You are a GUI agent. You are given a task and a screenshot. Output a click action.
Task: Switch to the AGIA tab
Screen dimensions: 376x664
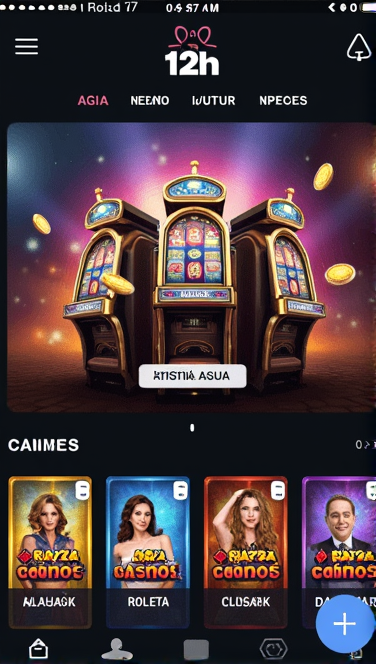point(93,101)
